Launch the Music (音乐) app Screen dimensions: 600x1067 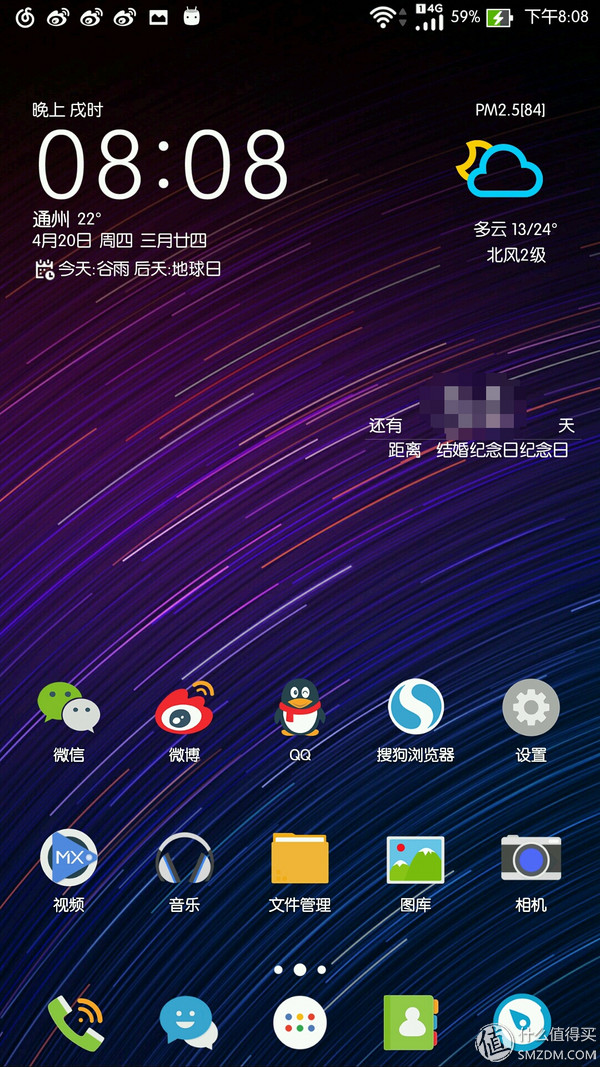coord(184,858)
